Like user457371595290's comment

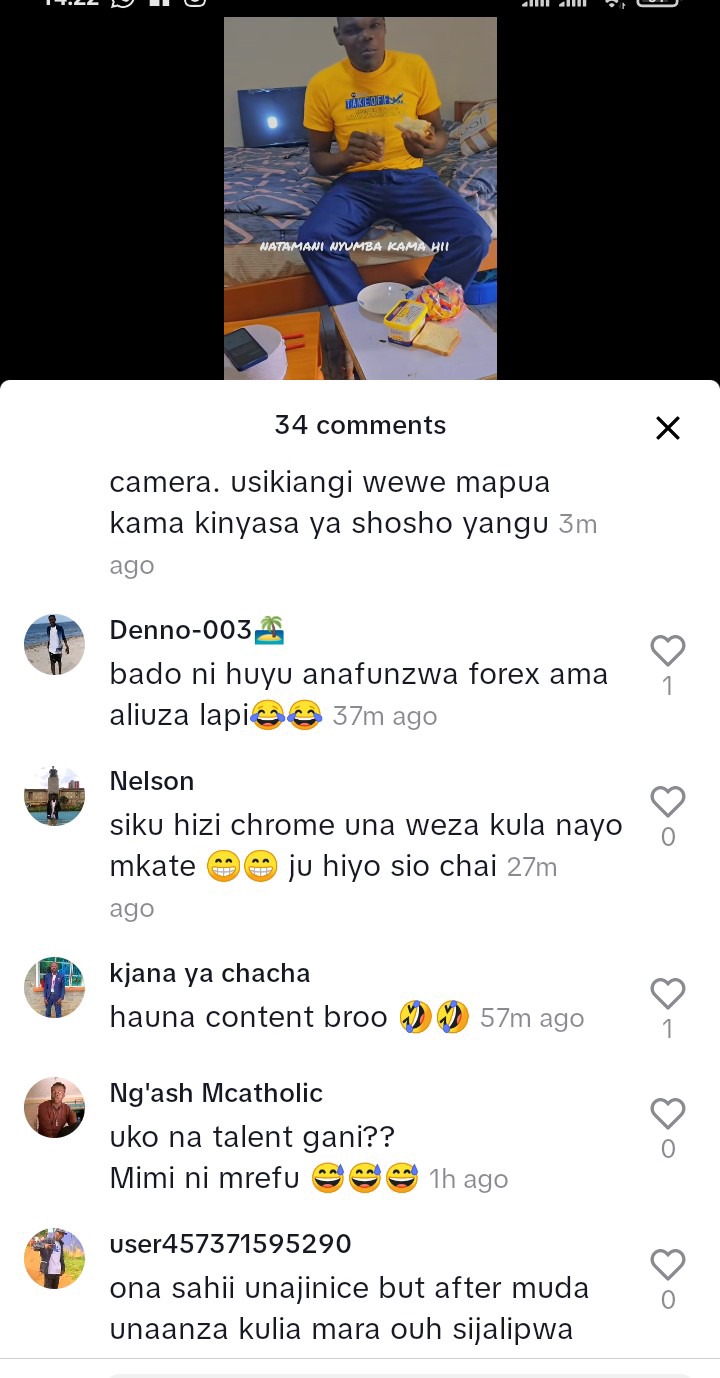(667, 1265)
